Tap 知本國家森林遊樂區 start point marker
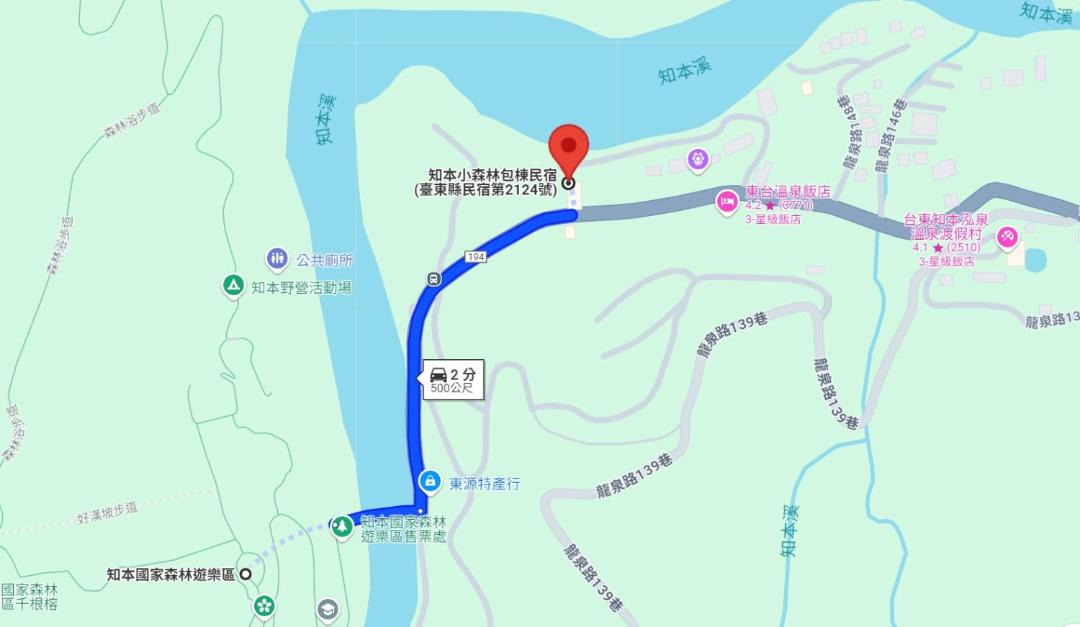Image resolution: width=1080 pixels, height=627 pixels. pyautogui.click(x=246, y=575)
